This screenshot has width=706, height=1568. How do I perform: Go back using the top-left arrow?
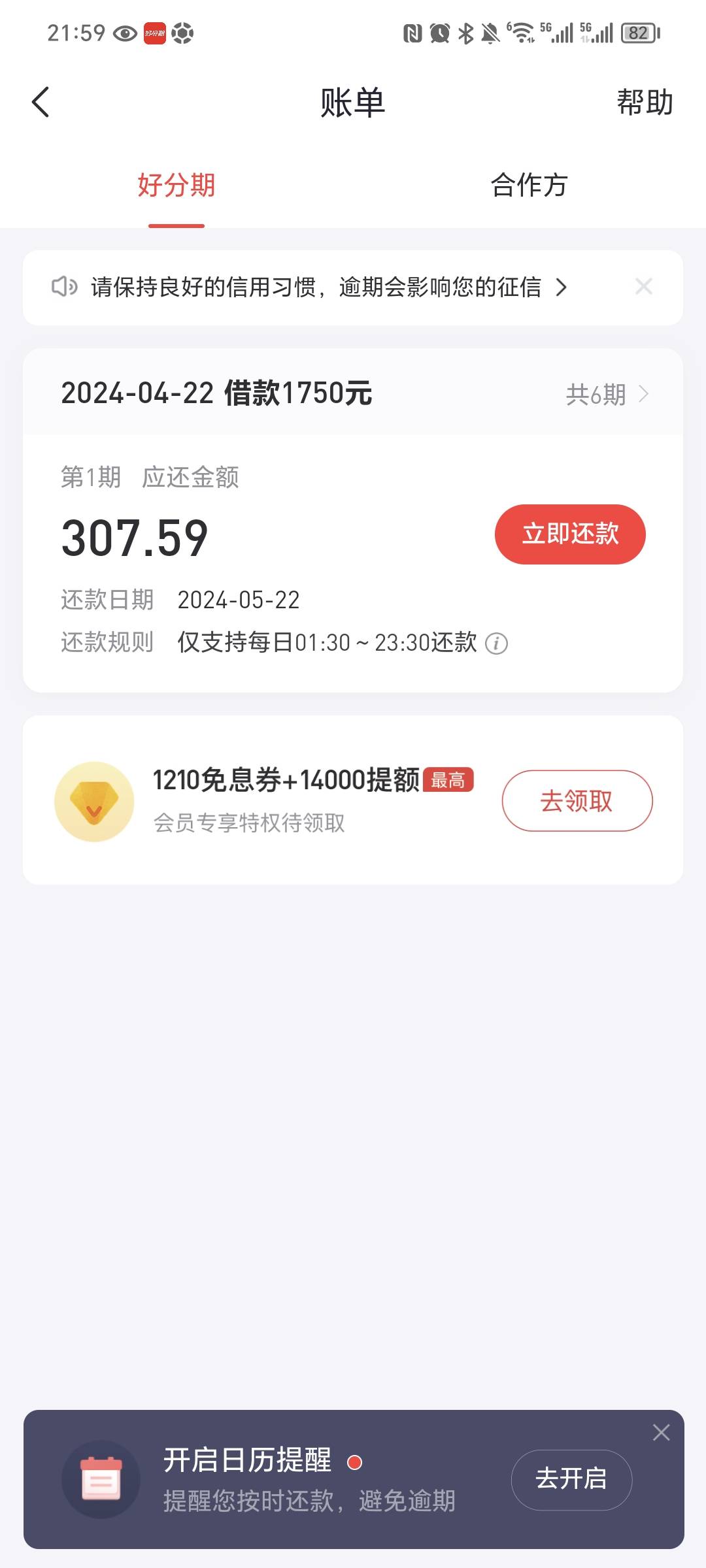coord(41,103)
